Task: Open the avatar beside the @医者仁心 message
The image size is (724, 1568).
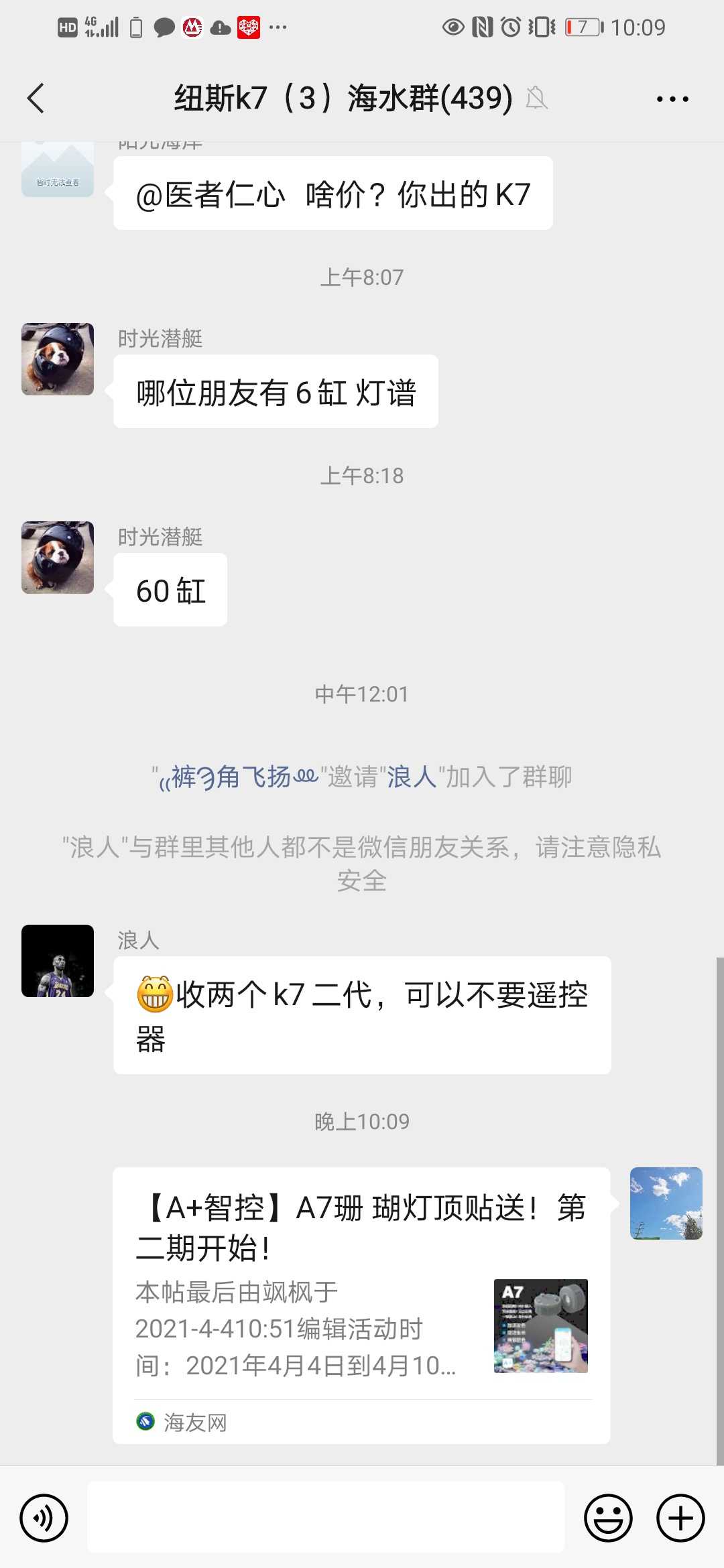Action: [x=58, y=170]
